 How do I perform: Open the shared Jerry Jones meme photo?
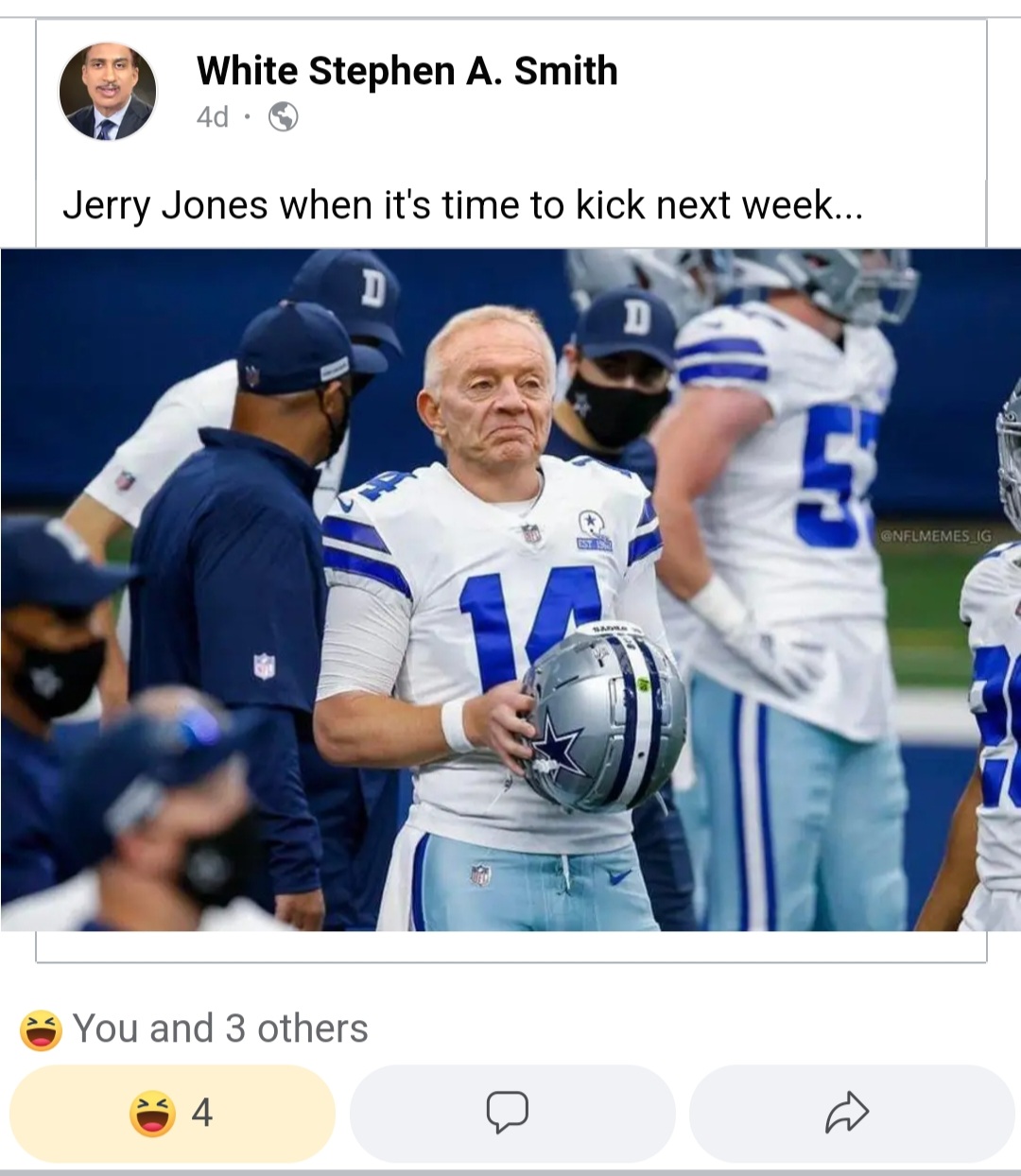click(510, 589)
